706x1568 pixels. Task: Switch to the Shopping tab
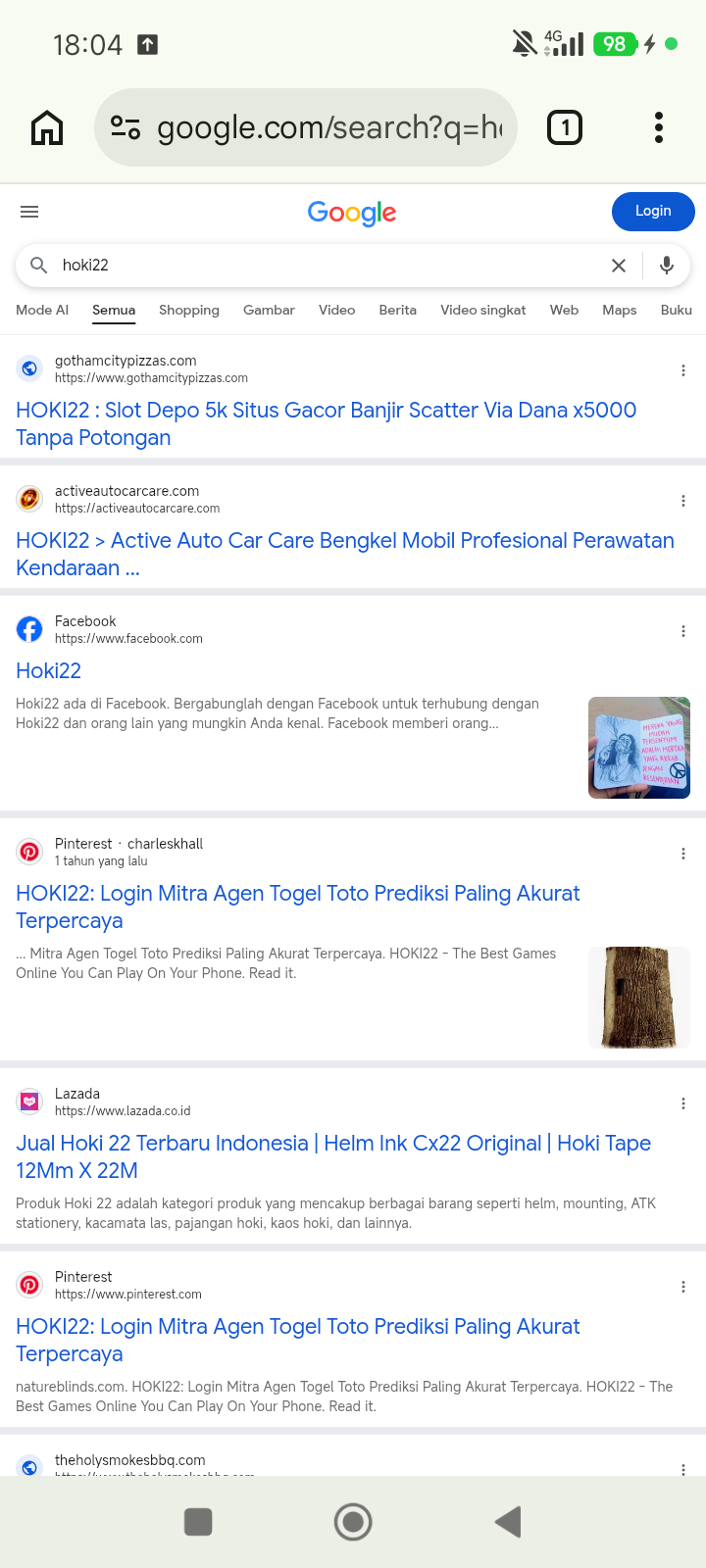click(189, 310)
